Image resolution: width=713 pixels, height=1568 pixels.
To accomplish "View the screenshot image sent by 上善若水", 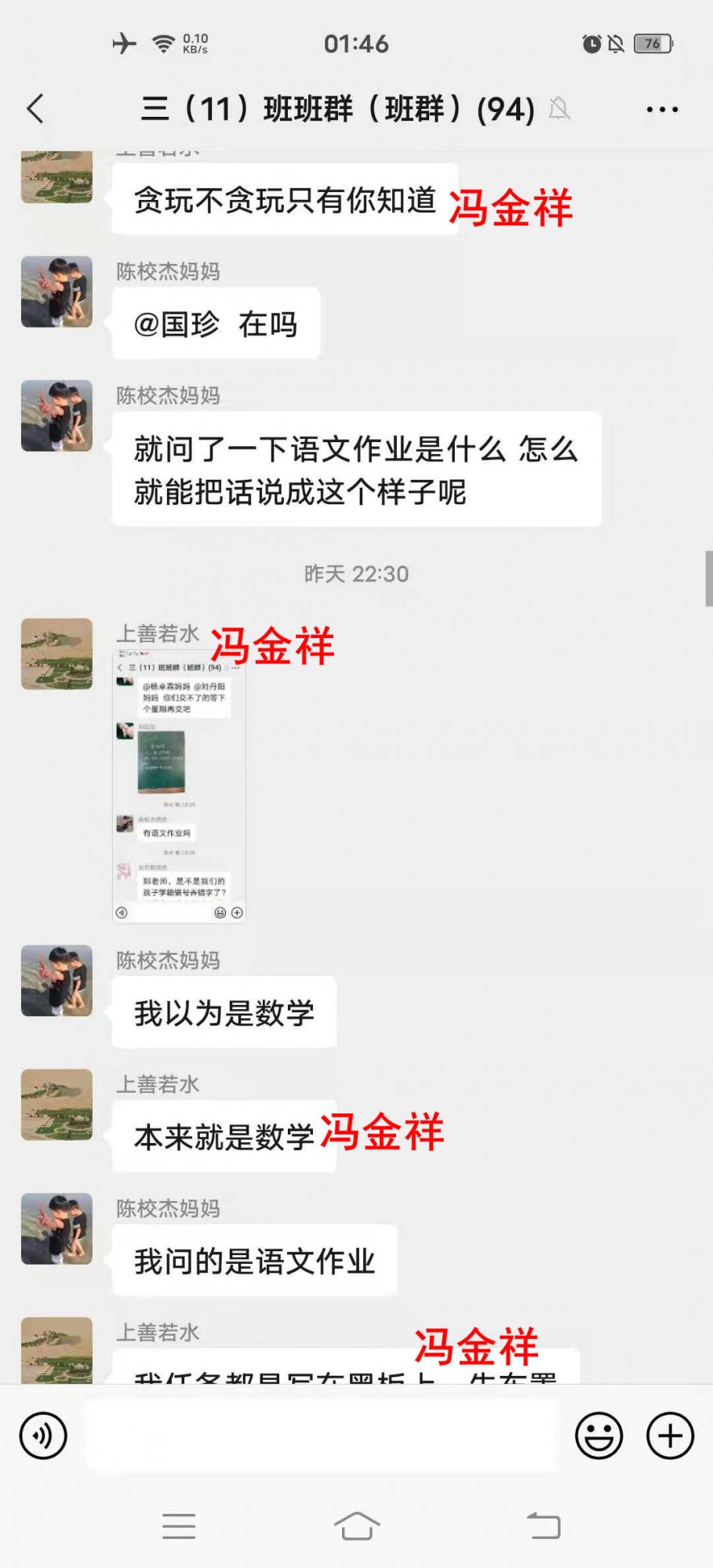I will (x=180, y=786).
